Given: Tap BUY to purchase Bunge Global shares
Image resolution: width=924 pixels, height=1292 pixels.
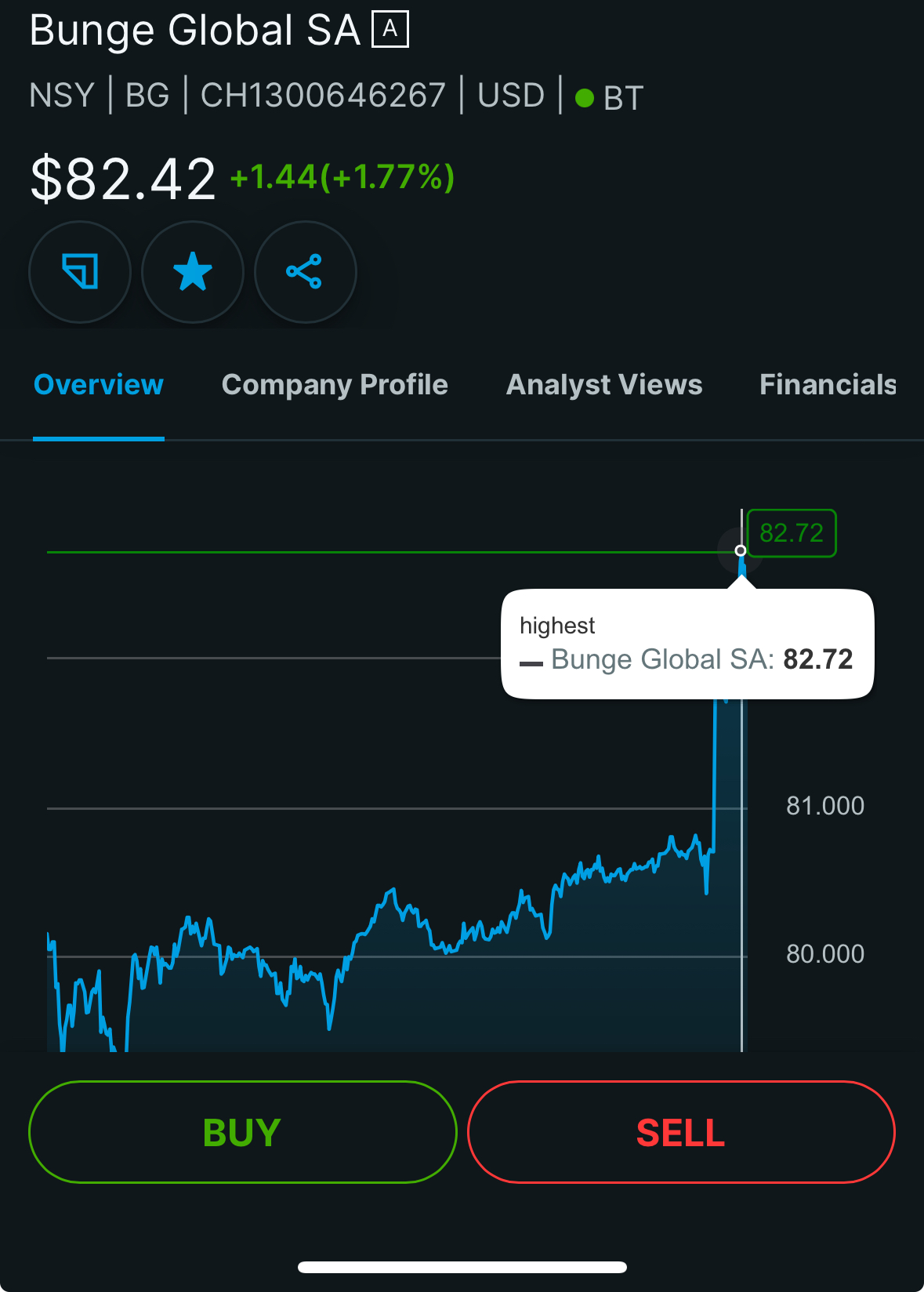Looking at the screenshot, I should 243,1132.
